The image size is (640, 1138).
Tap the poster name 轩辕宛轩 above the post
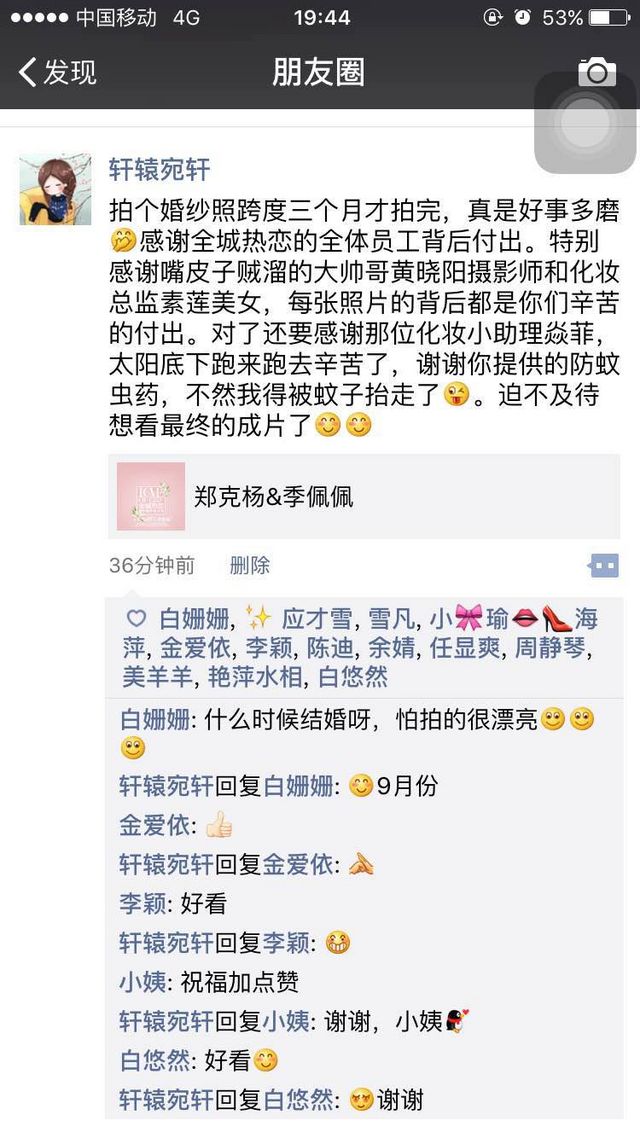(160, 170)
